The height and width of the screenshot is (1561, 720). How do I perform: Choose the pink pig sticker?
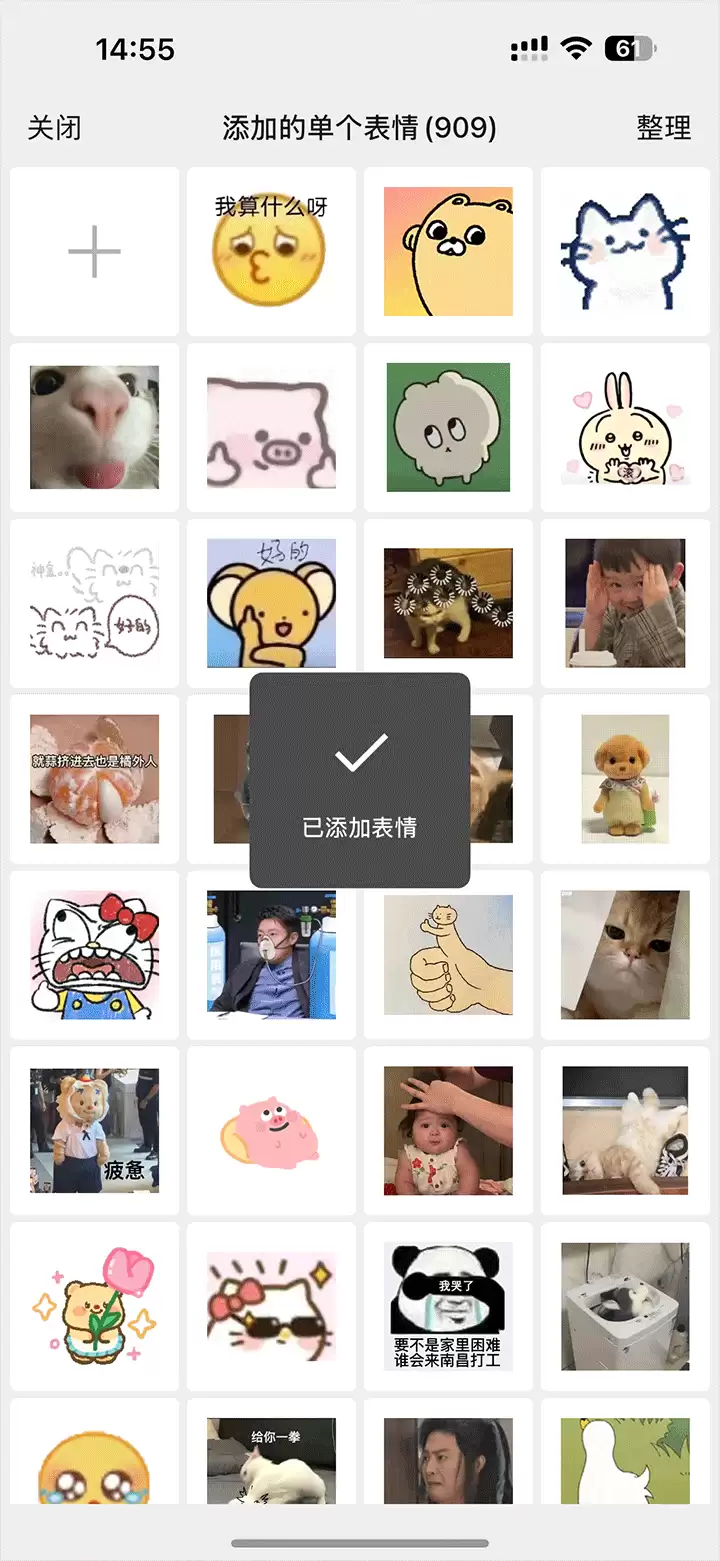point(271,427)
